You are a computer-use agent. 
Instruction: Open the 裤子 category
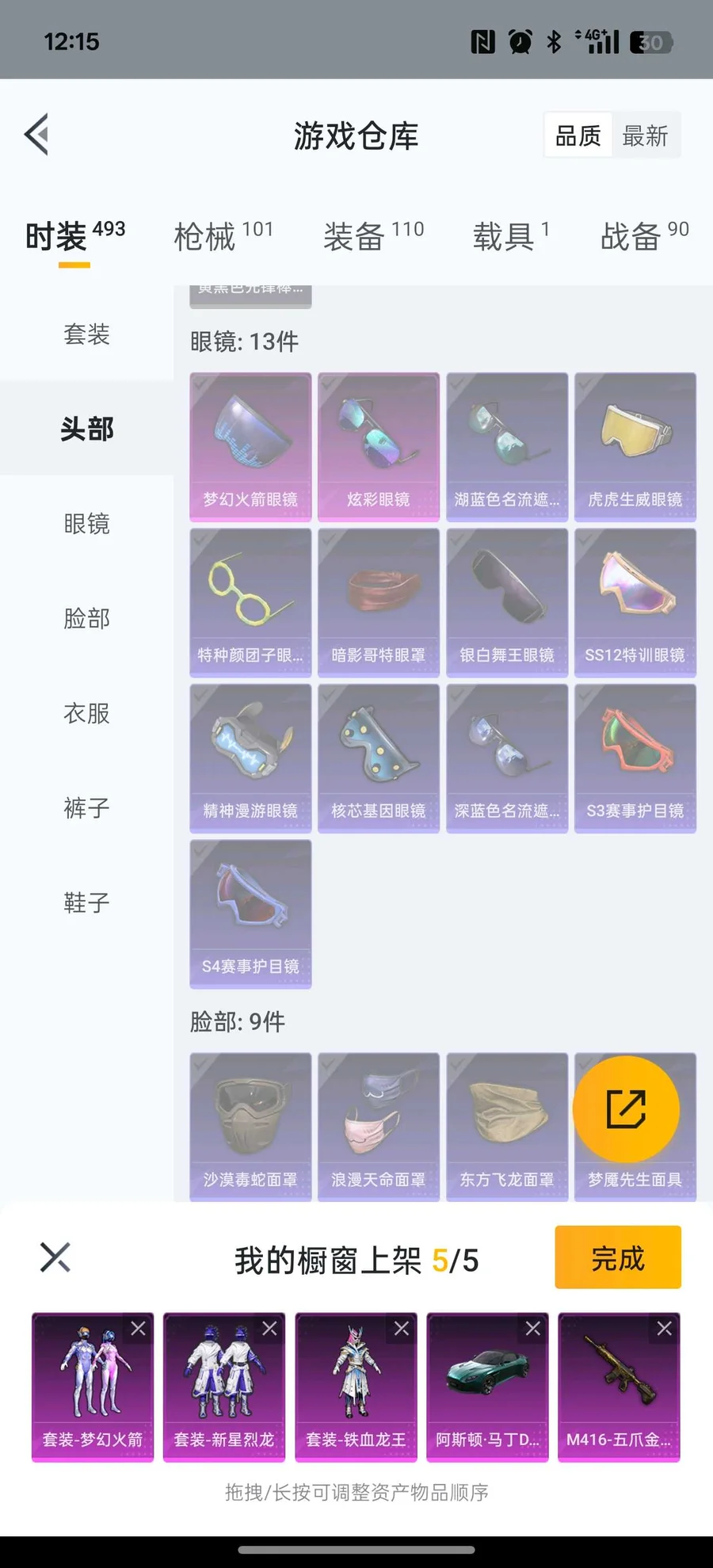pyautogui.click(x=86, y=807)
